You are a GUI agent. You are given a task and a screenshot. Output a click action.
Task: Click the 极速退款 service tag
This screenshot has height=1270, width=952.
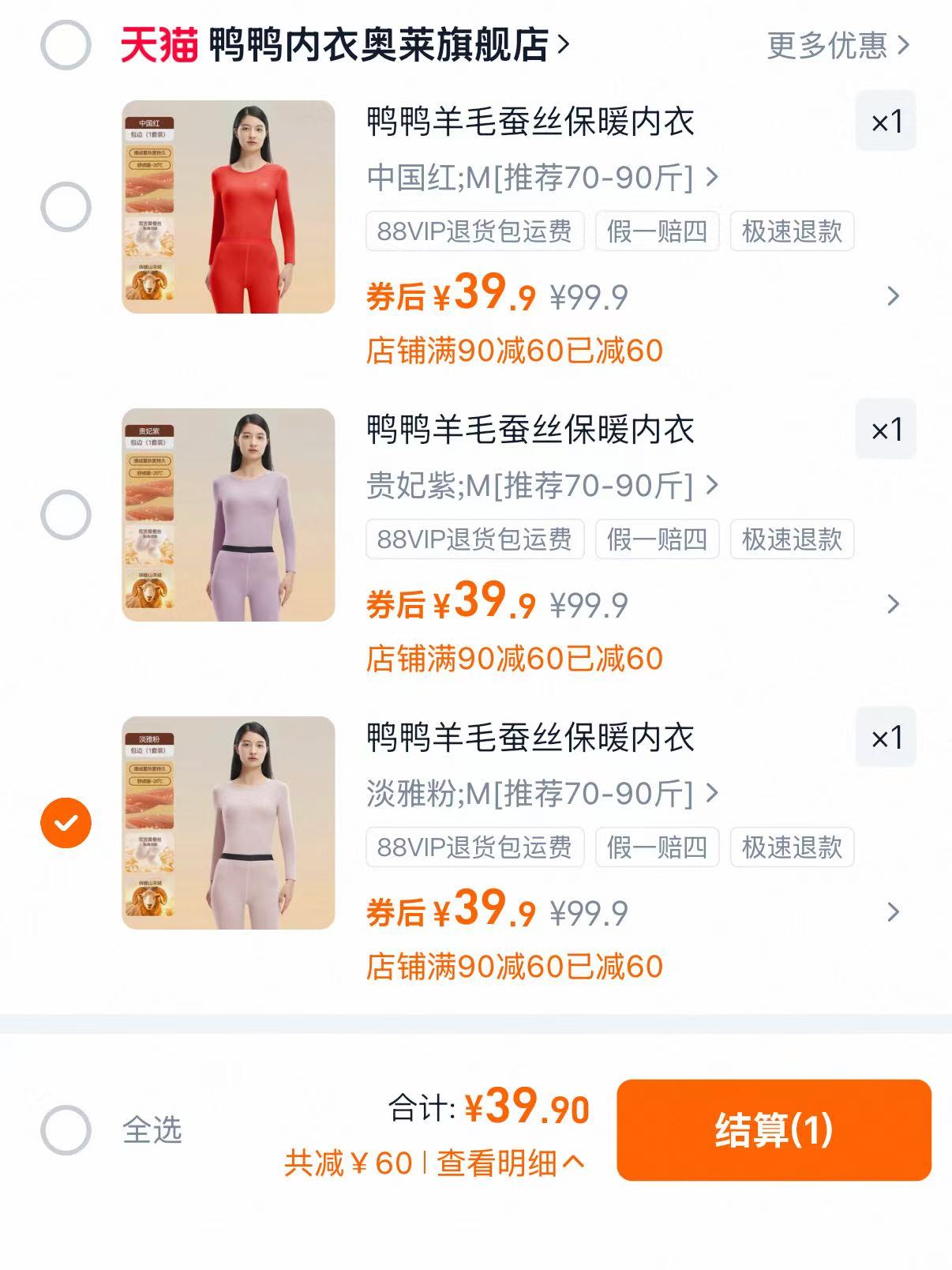792,231
